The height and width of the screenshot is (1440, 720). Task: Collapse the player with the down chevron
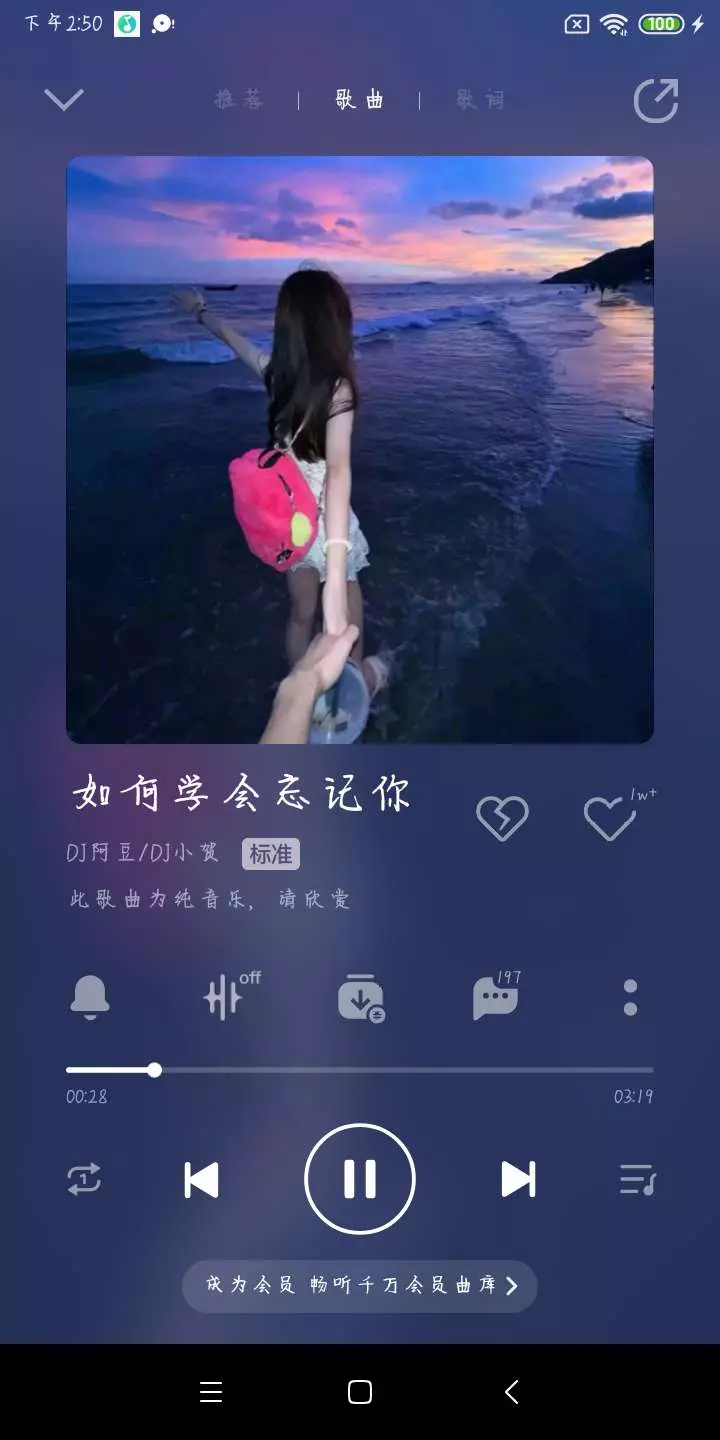[64, 100]
